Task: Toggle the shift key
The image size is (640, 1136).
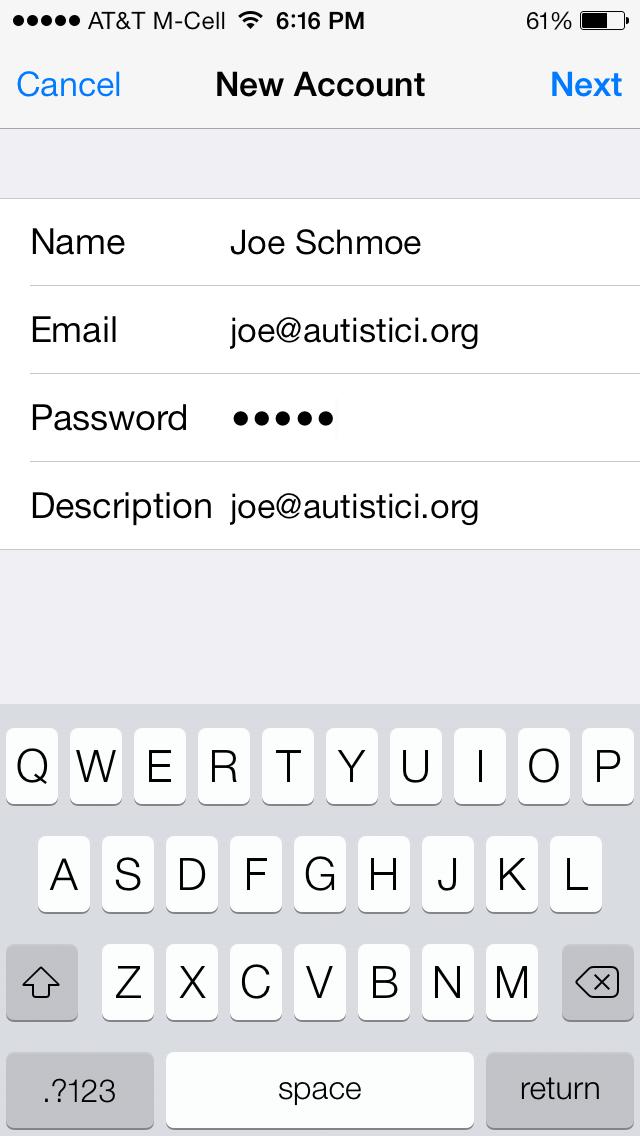Action: click(42, 983)
